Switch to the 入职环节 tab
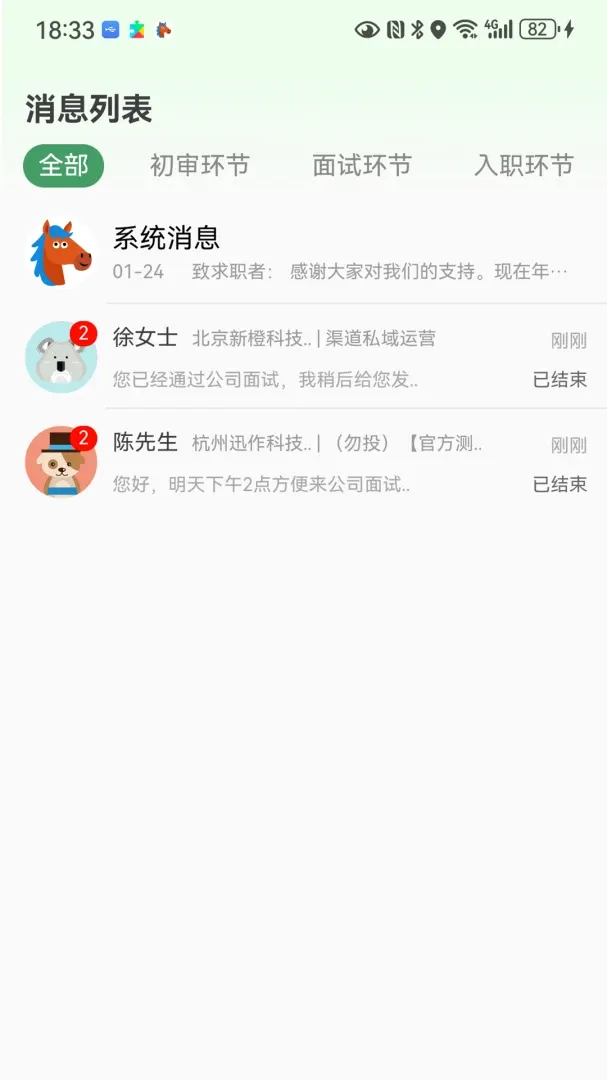This screenshot has height=1080, width=607. [x=524, y=165]
